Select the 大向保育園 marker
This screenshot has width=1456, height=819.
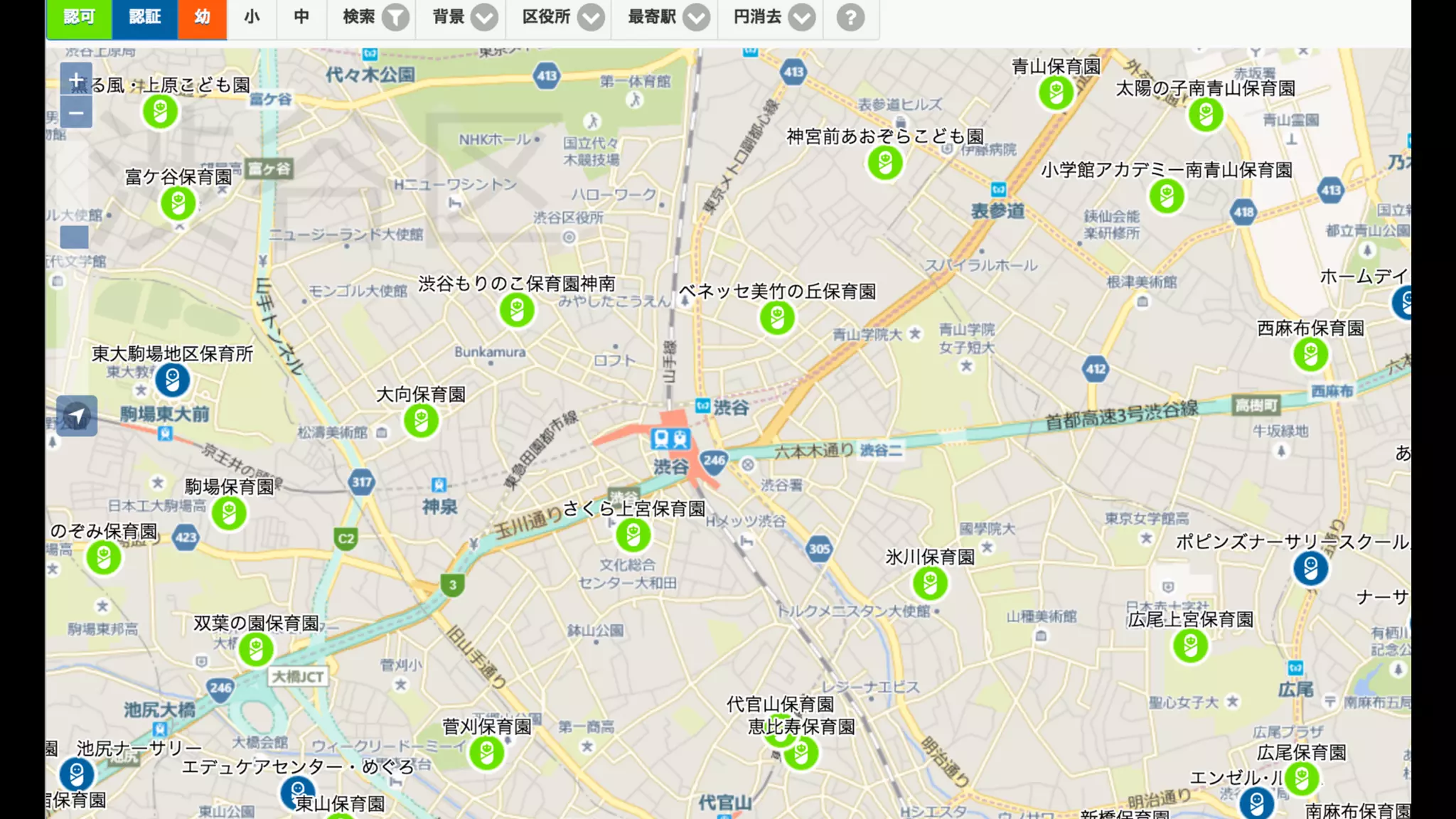[421, 421]
